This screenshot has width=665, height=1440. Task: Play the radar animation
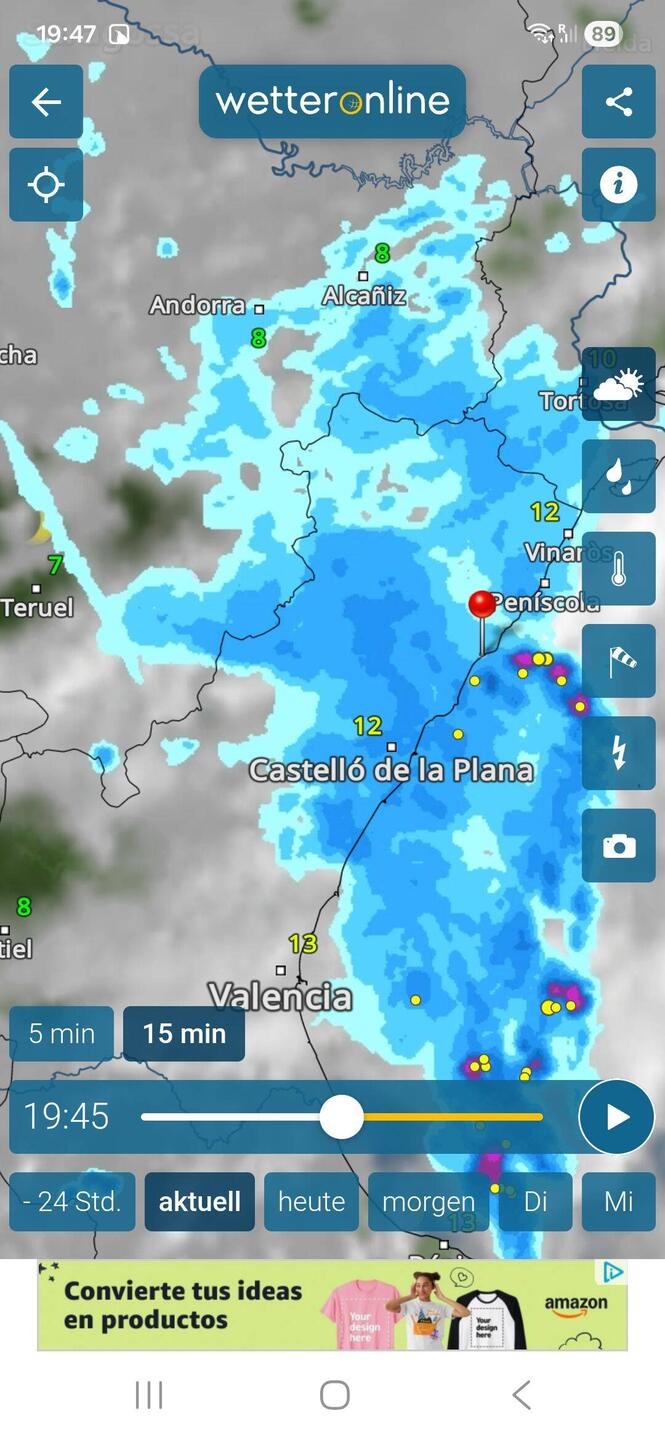coord(616,1117)
